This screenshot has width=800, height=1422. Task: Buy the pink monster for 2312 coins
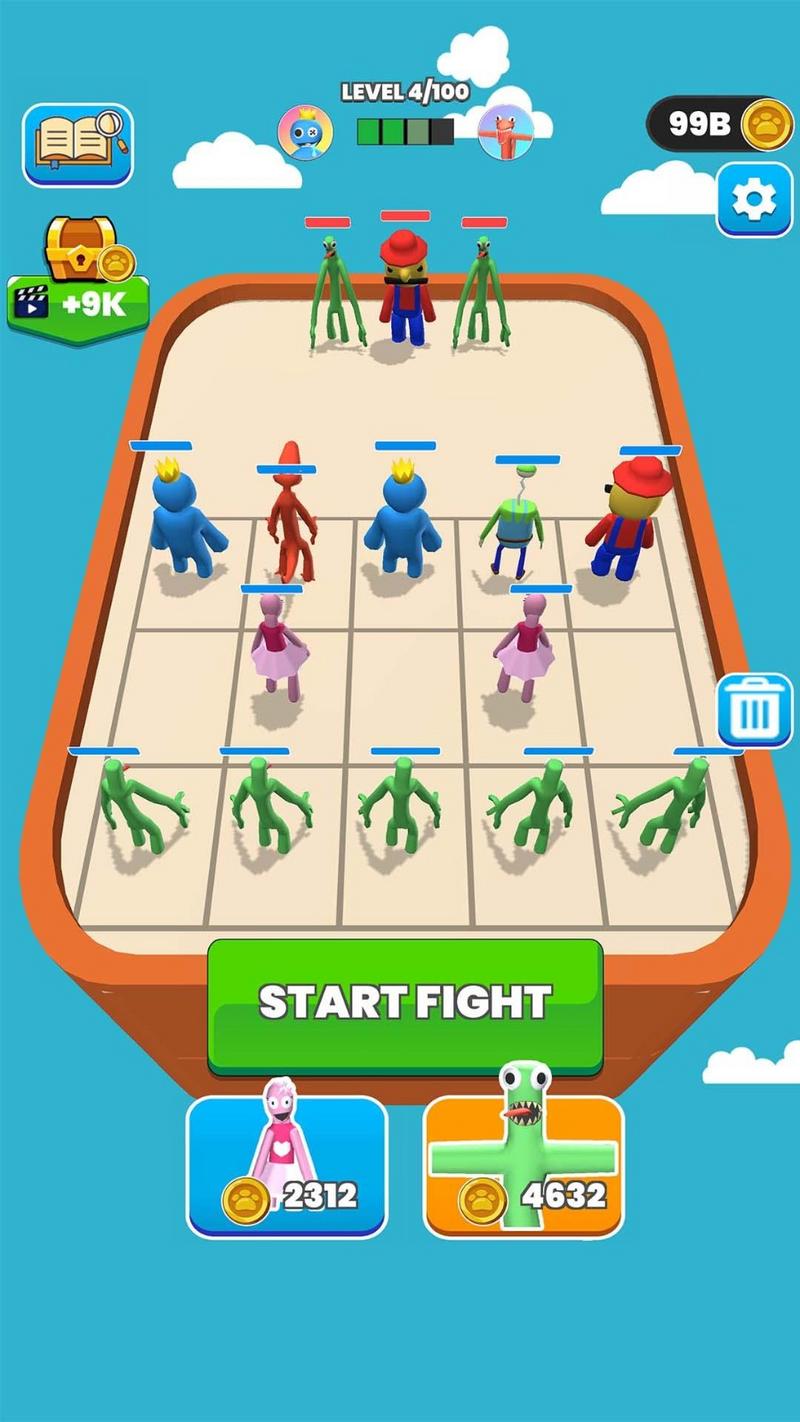pos(287,1166)
